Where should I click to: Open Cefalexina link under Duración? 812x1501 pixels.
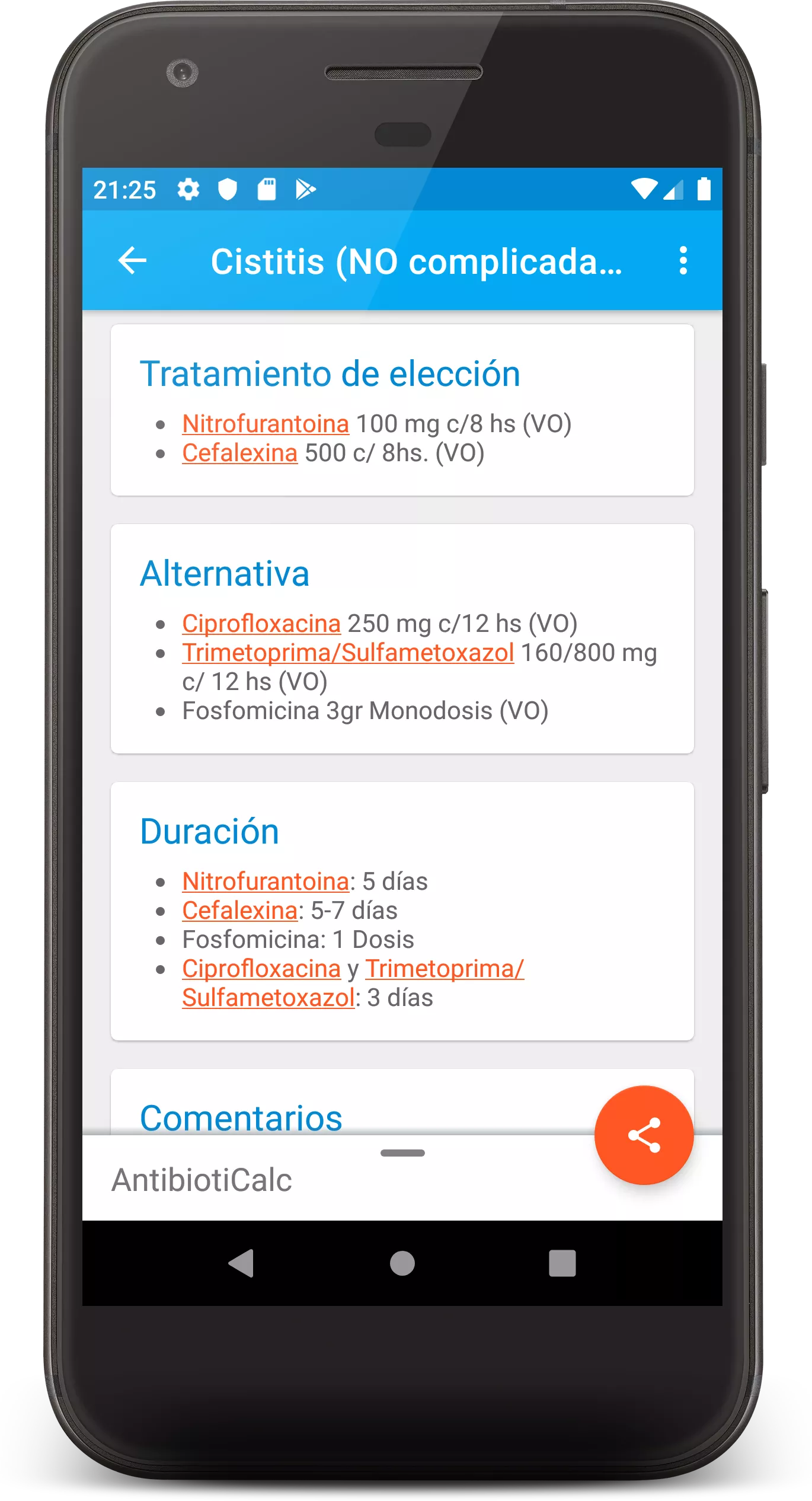[239, 911]
